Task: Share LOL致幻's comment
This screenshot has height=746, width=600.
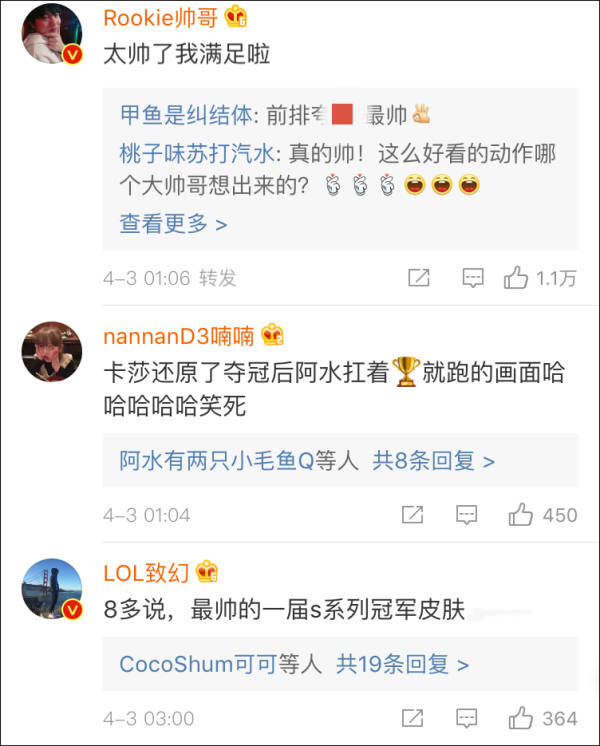Action: pyautogui.click(x=412, y=718)
